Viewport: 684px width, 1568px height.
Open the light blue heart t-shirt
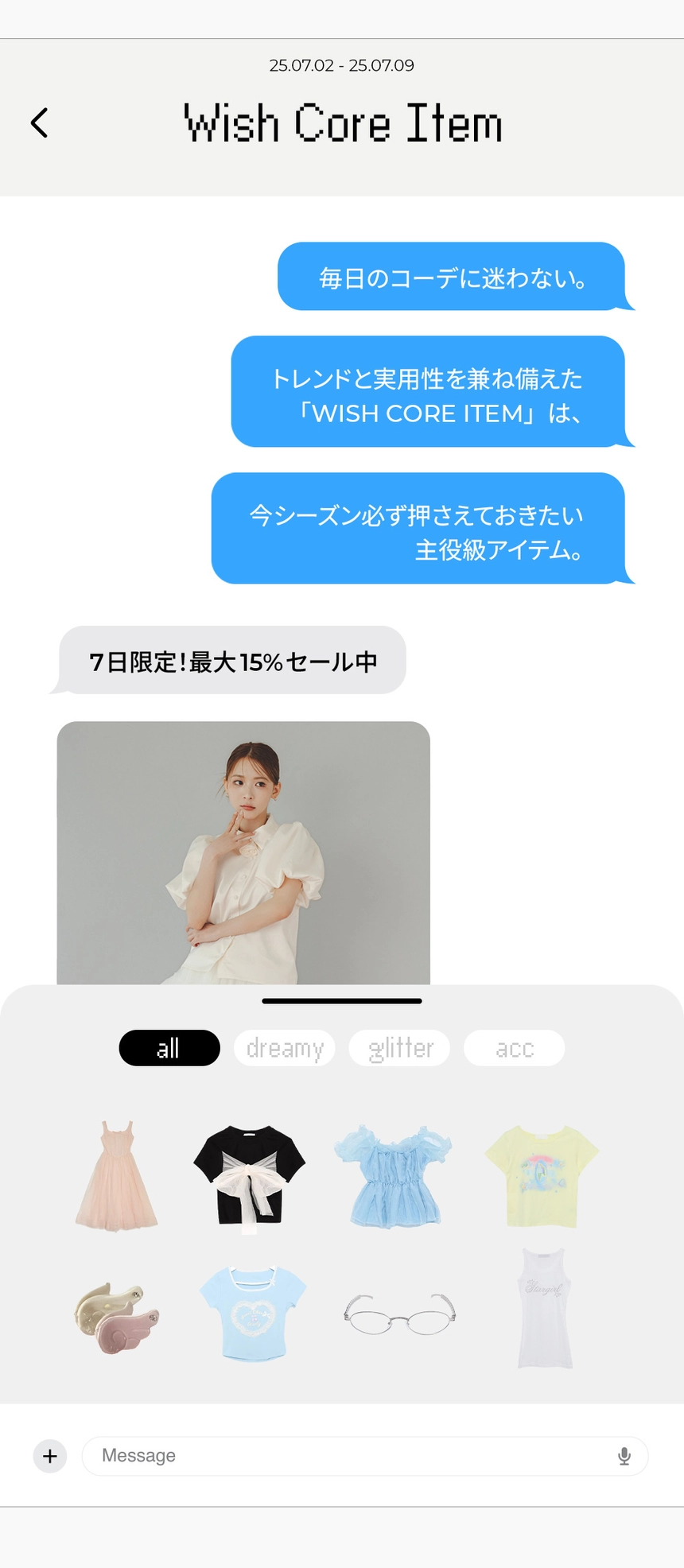pyautogui.click(x=253, y=1313)
